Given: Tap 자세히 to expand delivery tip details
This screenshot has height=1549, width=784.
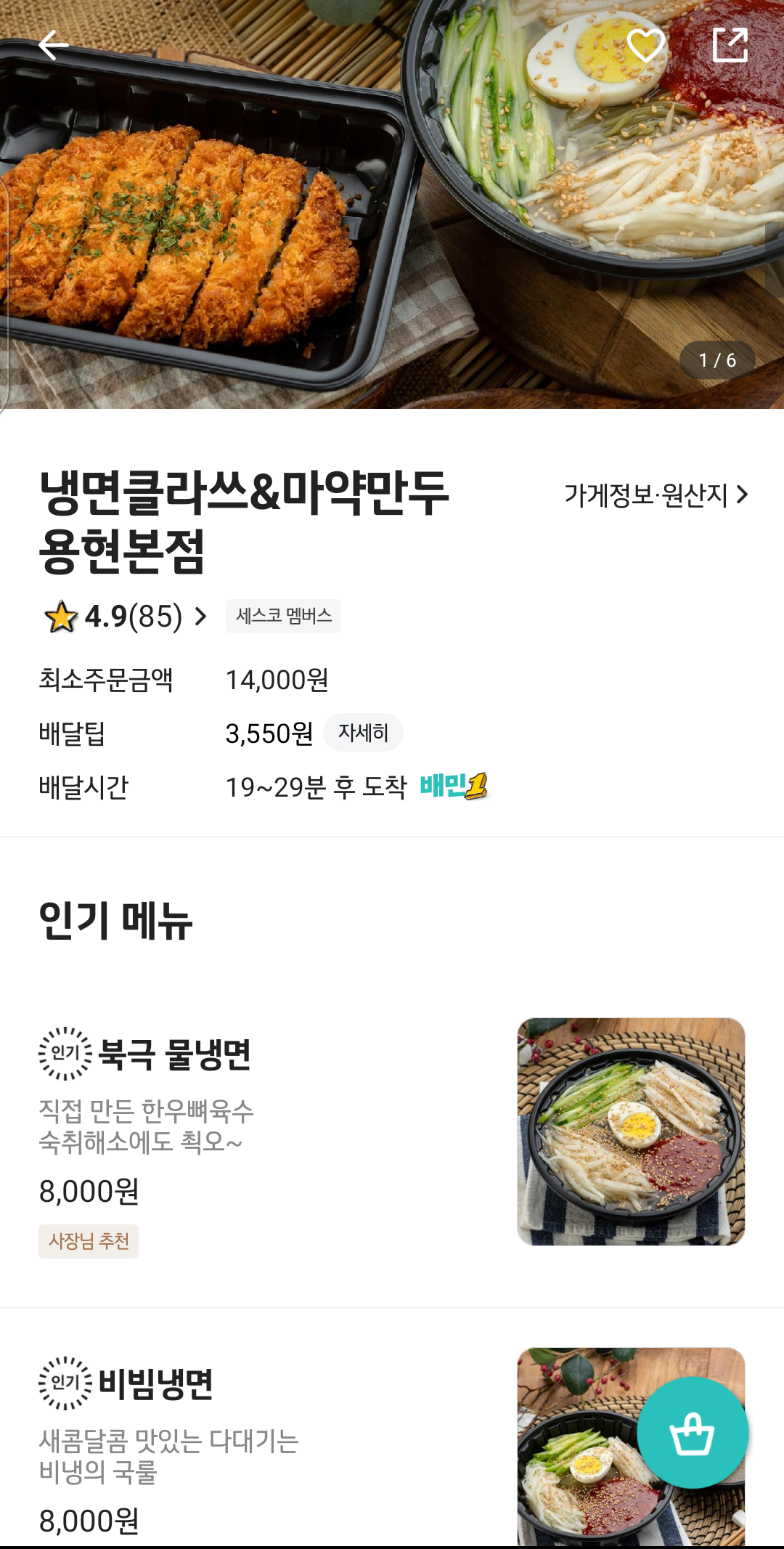Looking at the screenshot, I should pyautogui.click(x=363, y=733).
